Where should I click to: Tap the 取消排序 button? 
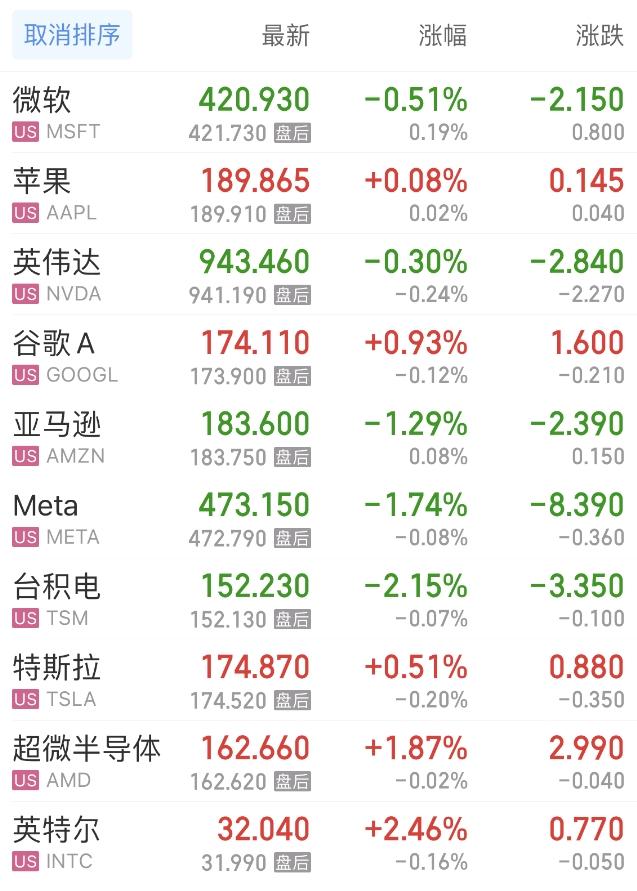click(x=72, y=35)
